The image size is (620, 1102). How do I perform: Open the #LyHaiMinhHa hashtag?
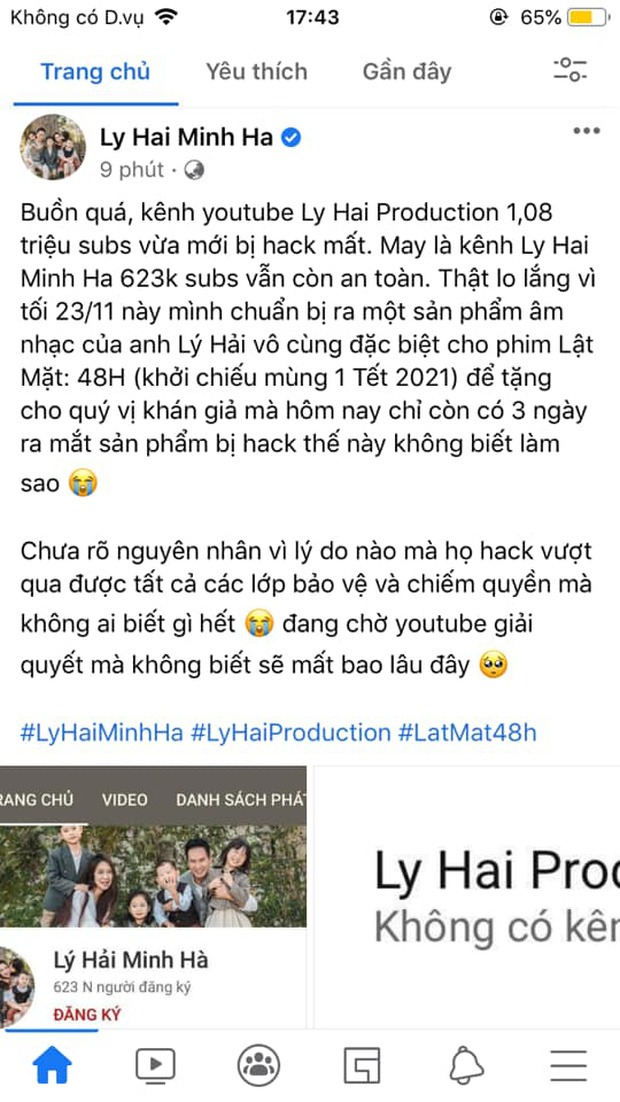(x=102, y=732)
